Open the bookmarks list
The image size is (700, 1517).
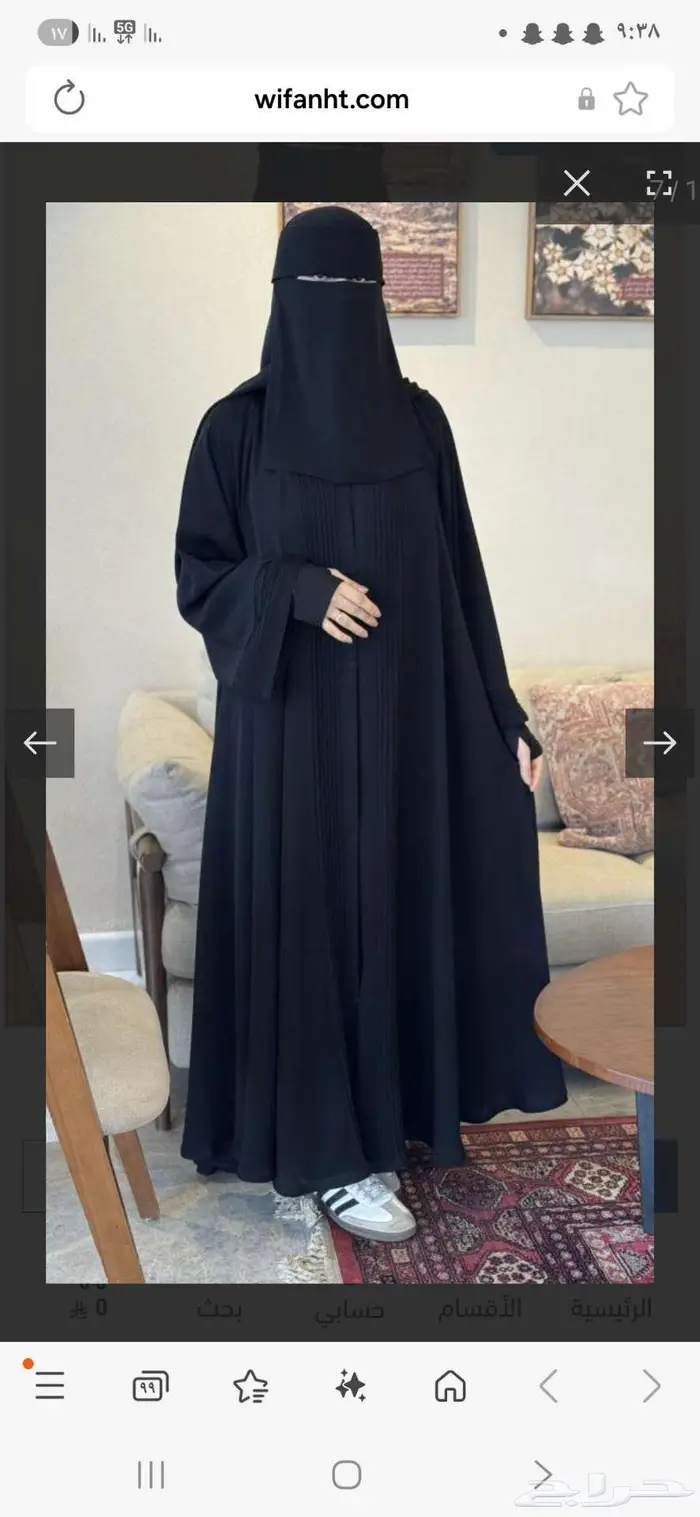pyautogui.click(x=250, y=1386)
